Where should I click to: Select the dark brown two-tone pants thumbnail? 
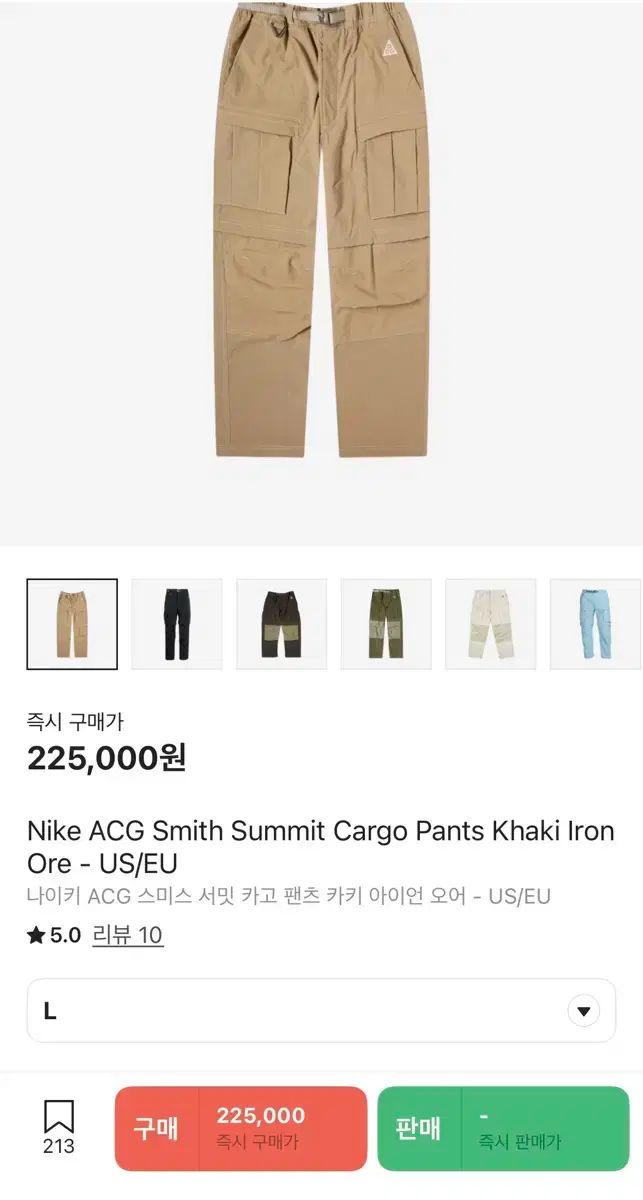click(281, 624)
